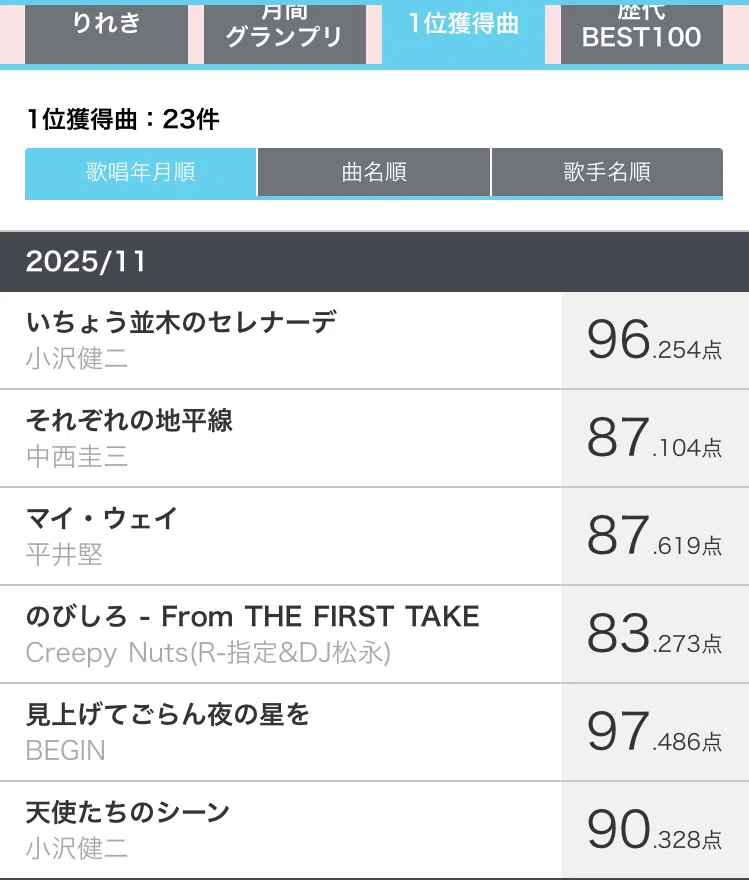The width and height of the screenshot is (749, 880).
Task: Select the 1位獲得曲 tab
Action: tap(463, 34)
